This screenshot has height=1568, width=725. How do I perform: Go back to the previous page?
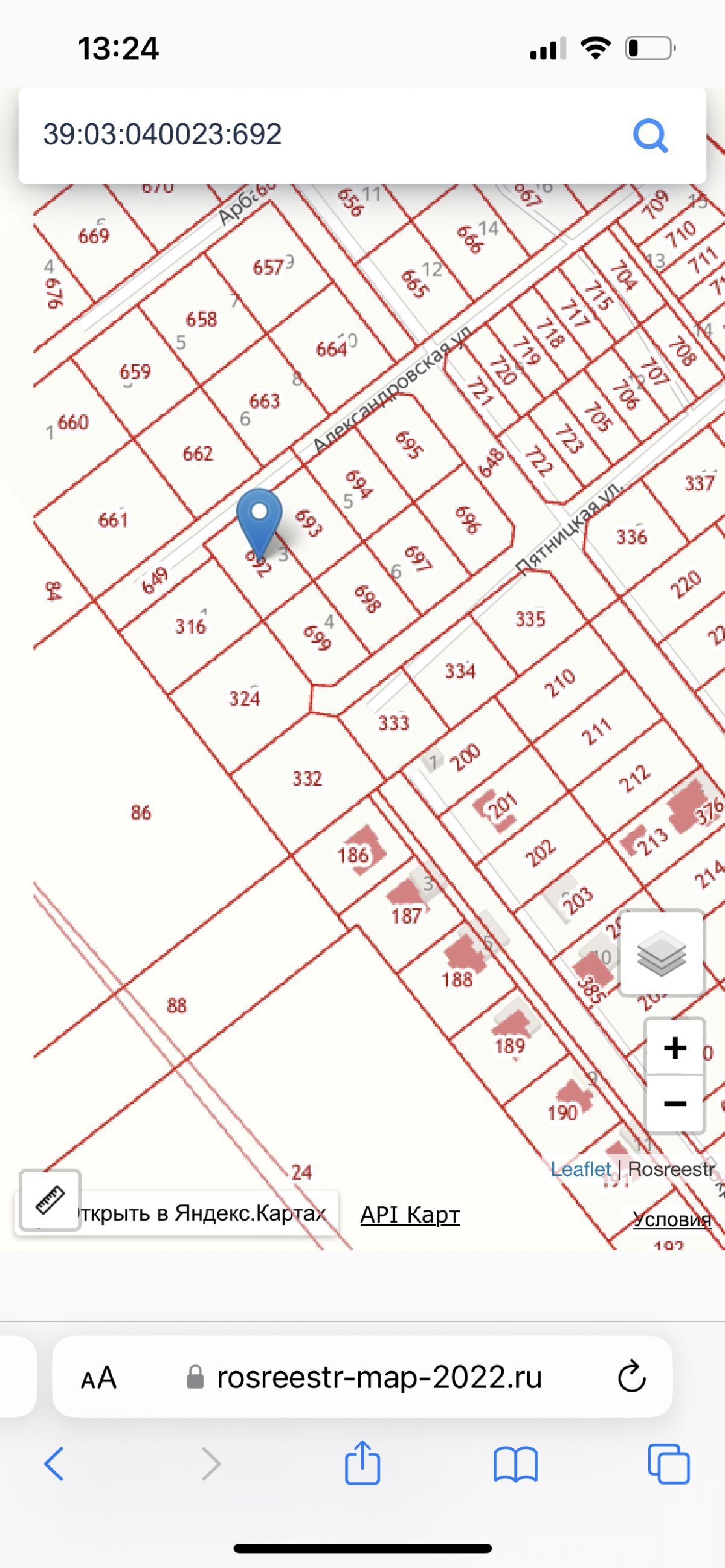pyautogui.click(x=54, y=1464)
